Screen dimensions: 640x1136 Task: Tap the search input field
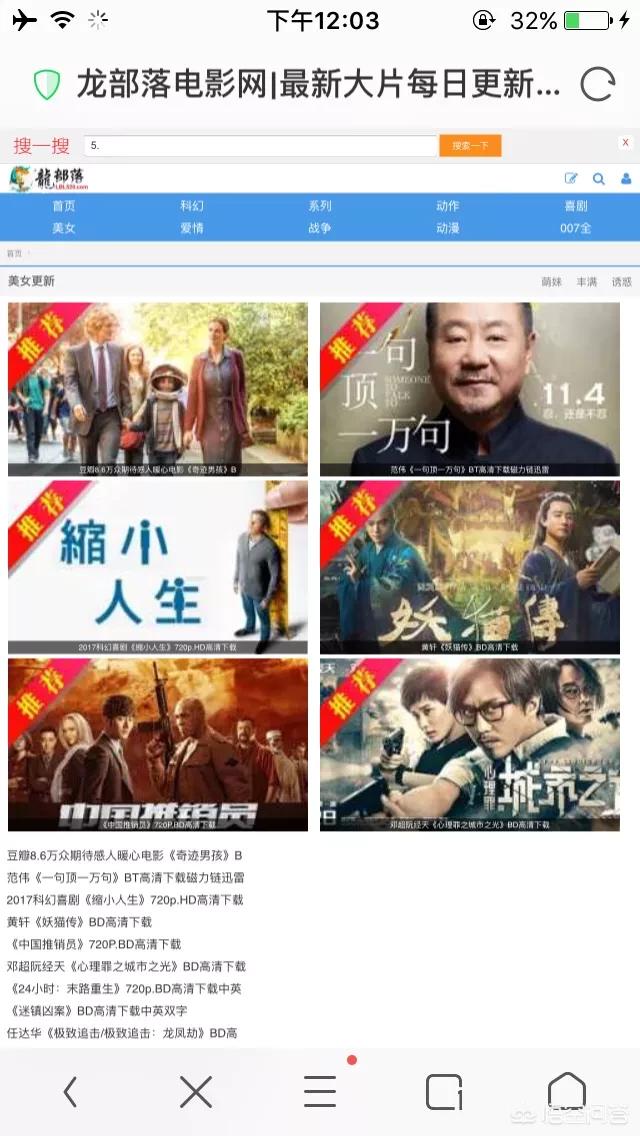tap(260, 146)
